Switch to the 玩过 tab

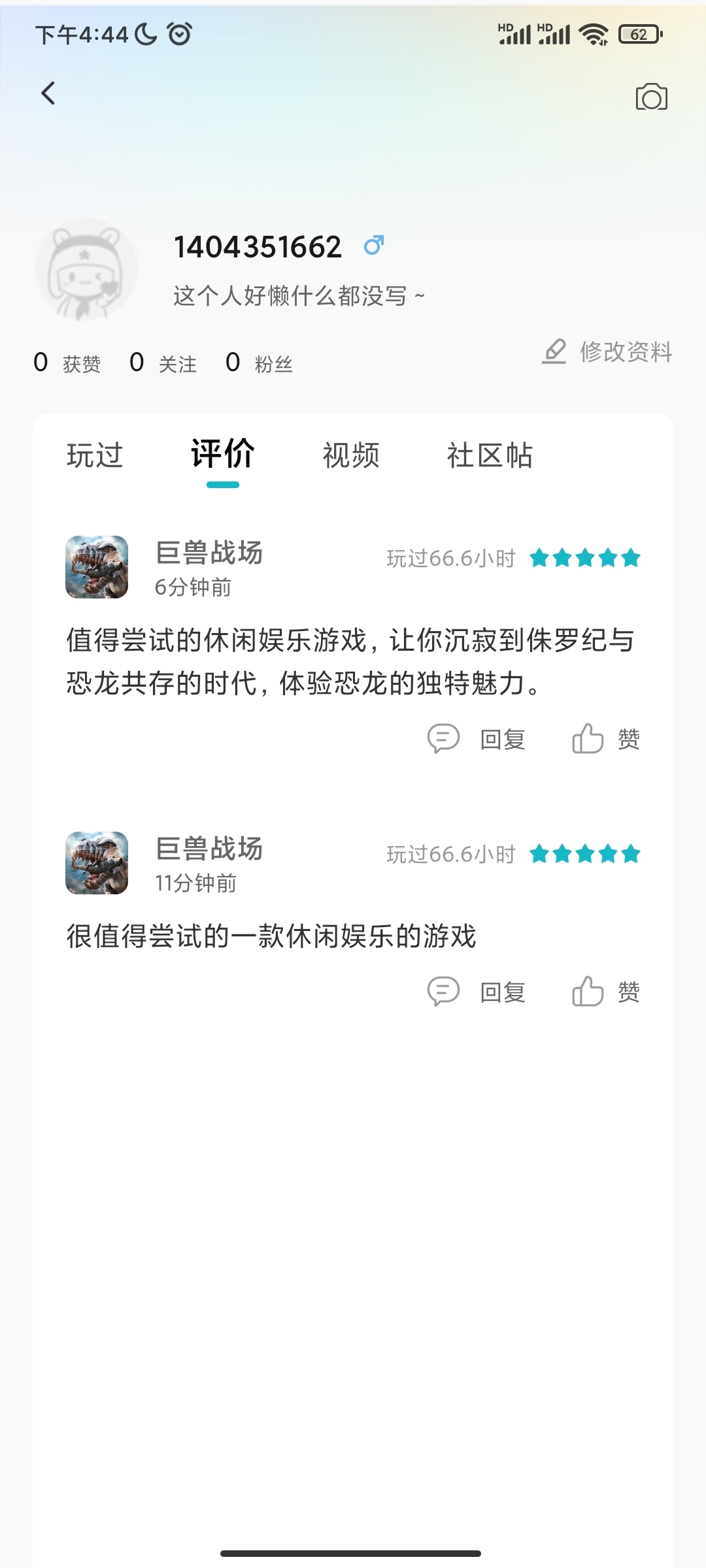click(93, 456)
